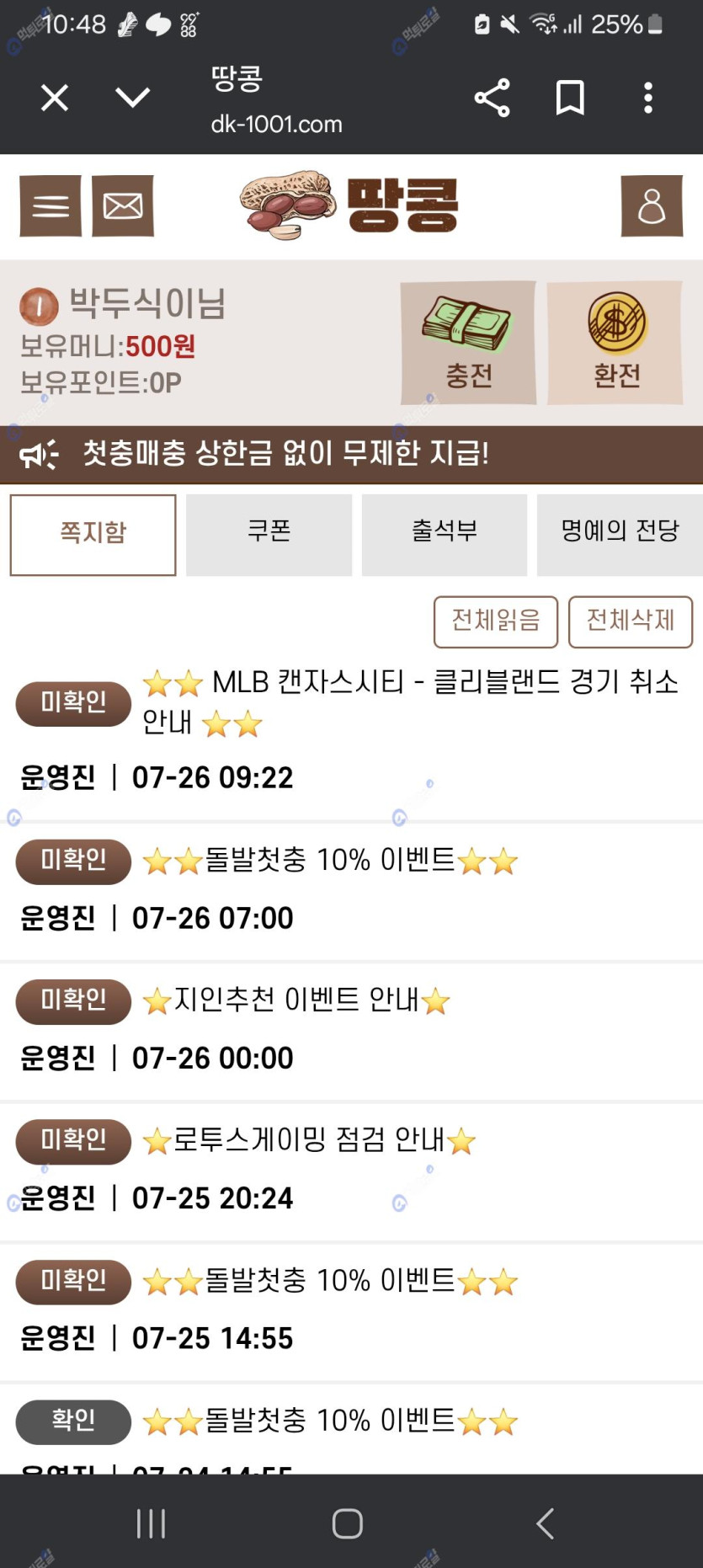This screenshot has width=703, height=1568.
Task: Open the browser overflow menu
Action: point(647,98)
